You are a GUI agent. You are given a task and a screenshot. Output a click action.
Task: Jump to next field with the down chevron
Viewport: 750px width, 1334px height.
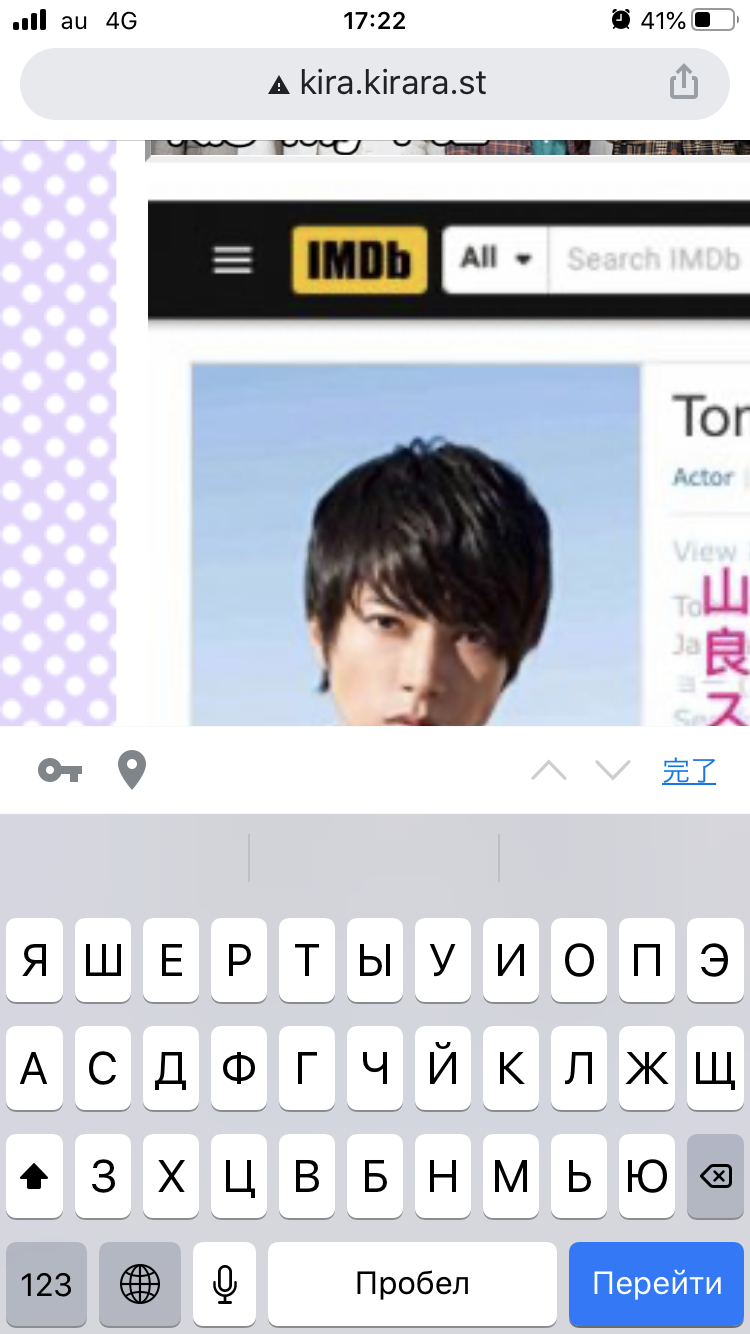pos(612,771)
